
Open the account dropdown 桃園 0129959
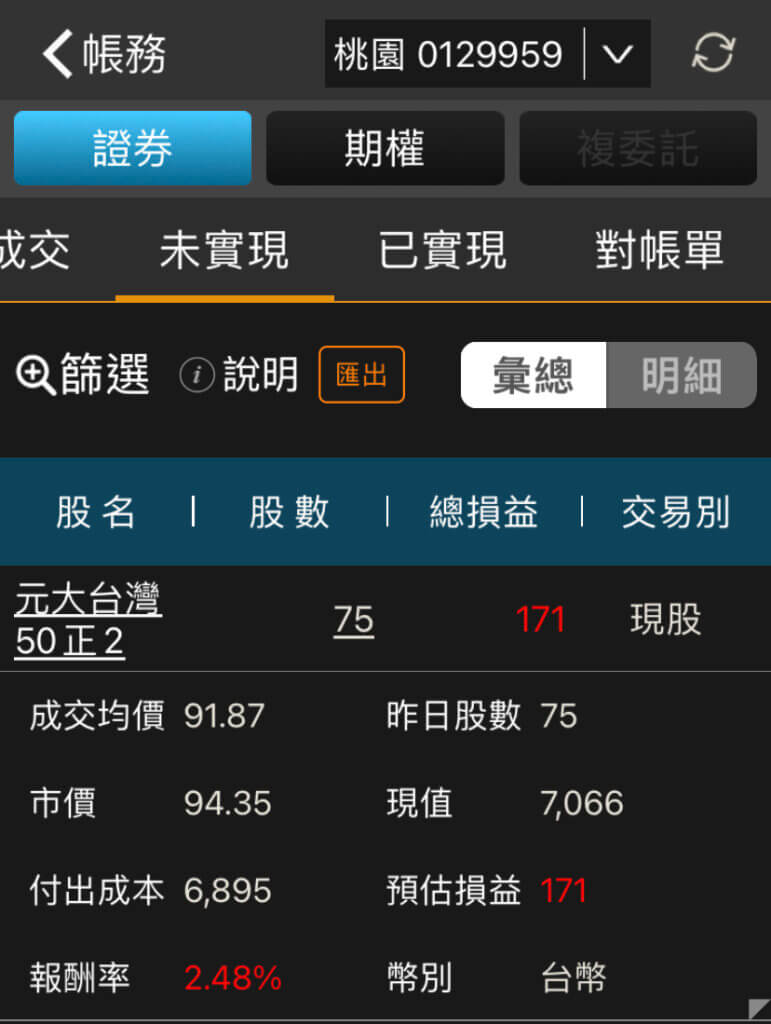487,54
